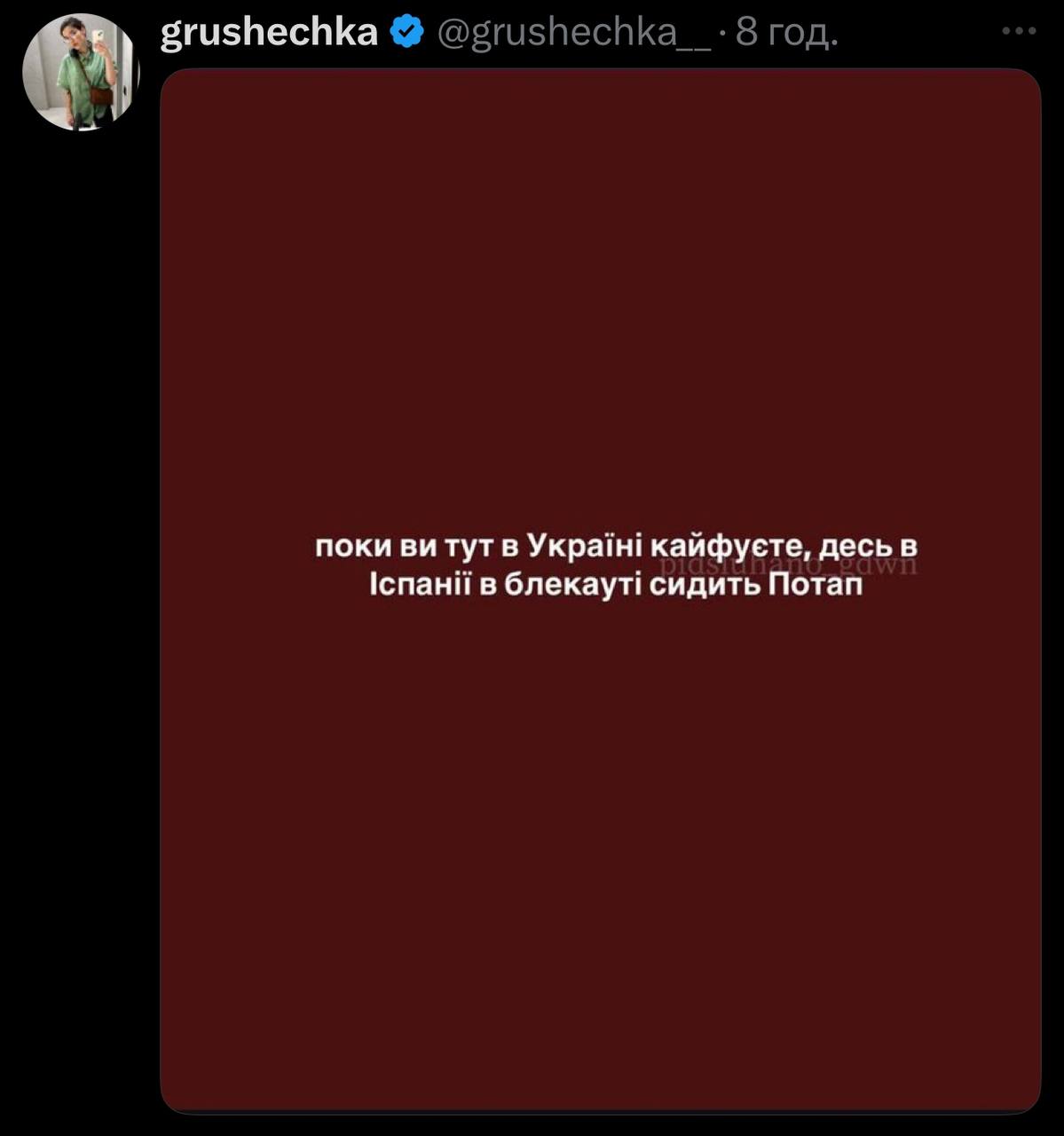1064x1136 pixels.
Task: Open the tweet's three-dot overflow menu
Action: [x=1018, y=32]
